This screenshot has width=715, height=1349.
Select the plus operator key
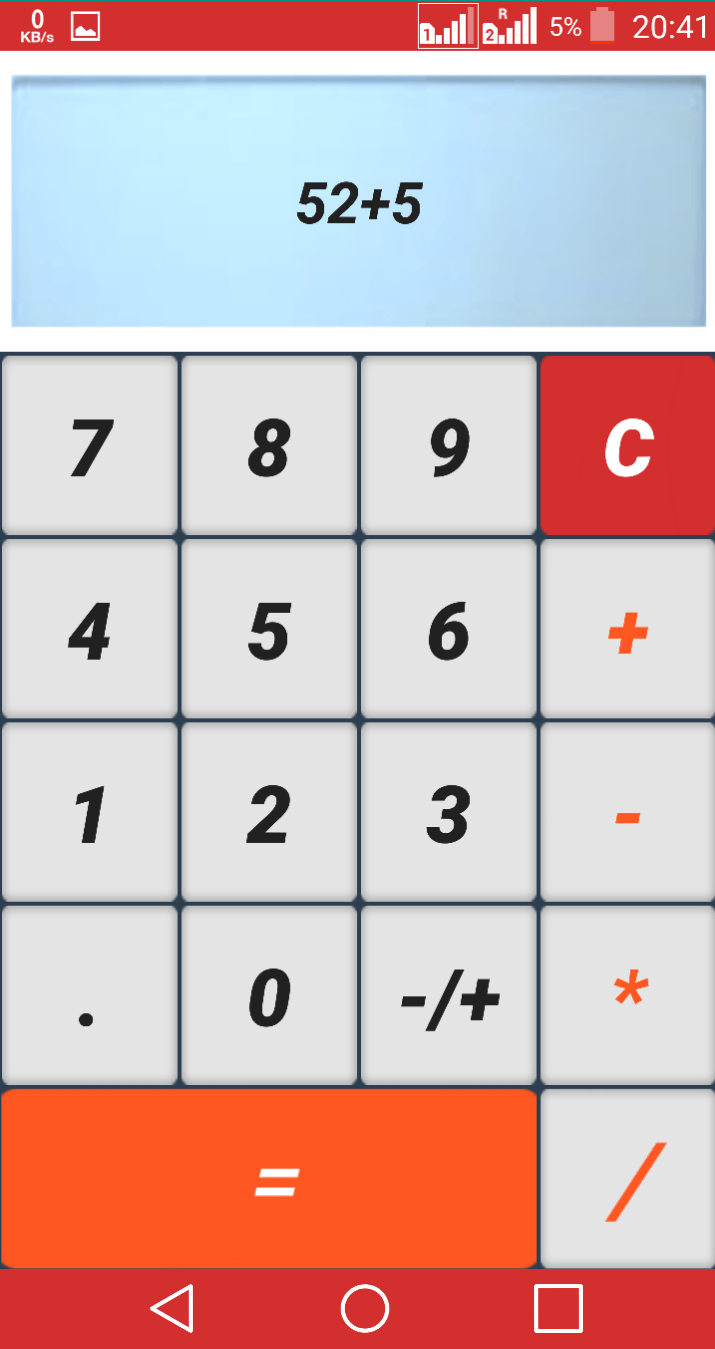[628, 629]
